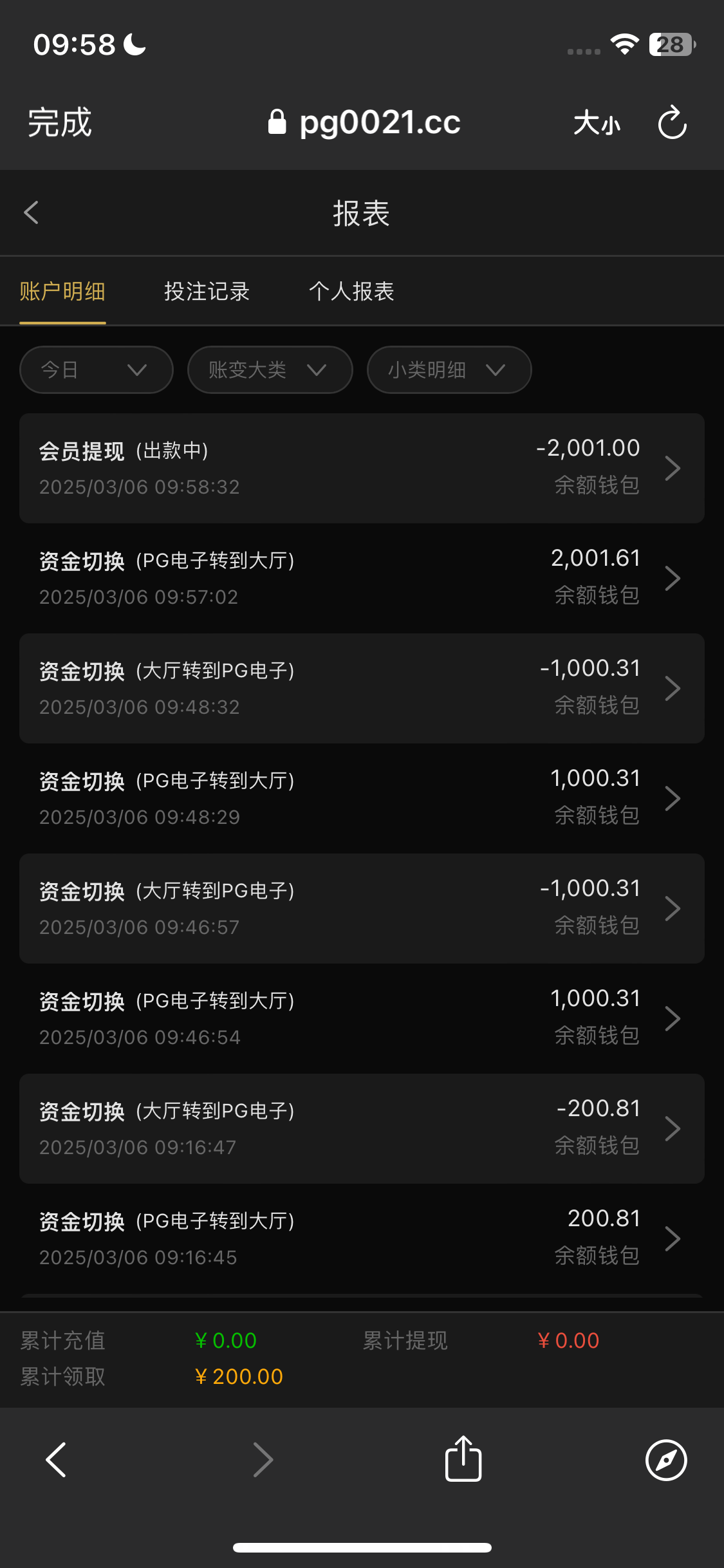Open the 1,000.31 record at 09:46:54

[362, 1018]
